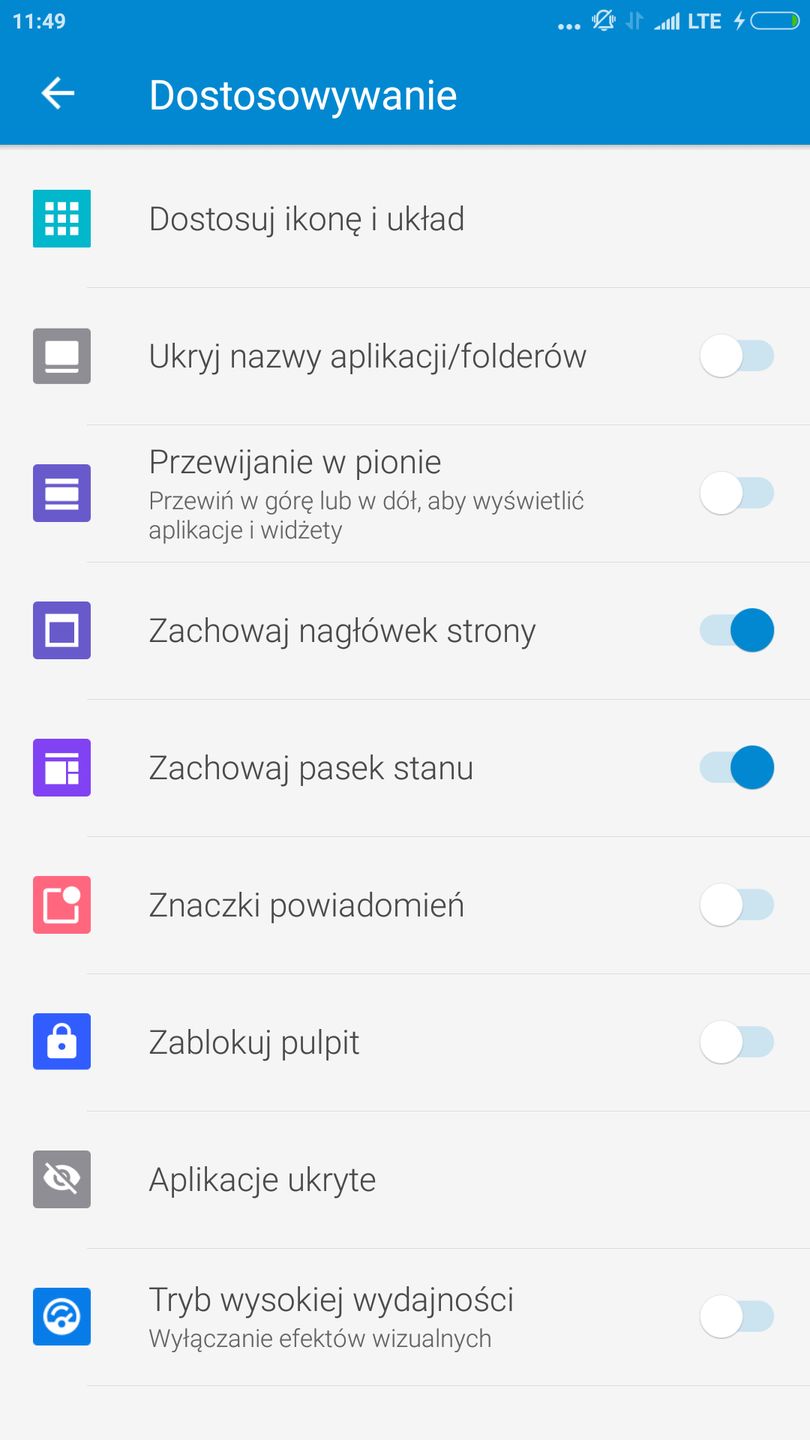Go back using the arrow in the header
Screen dimensions: 810x1440
[x=57, y=94]
